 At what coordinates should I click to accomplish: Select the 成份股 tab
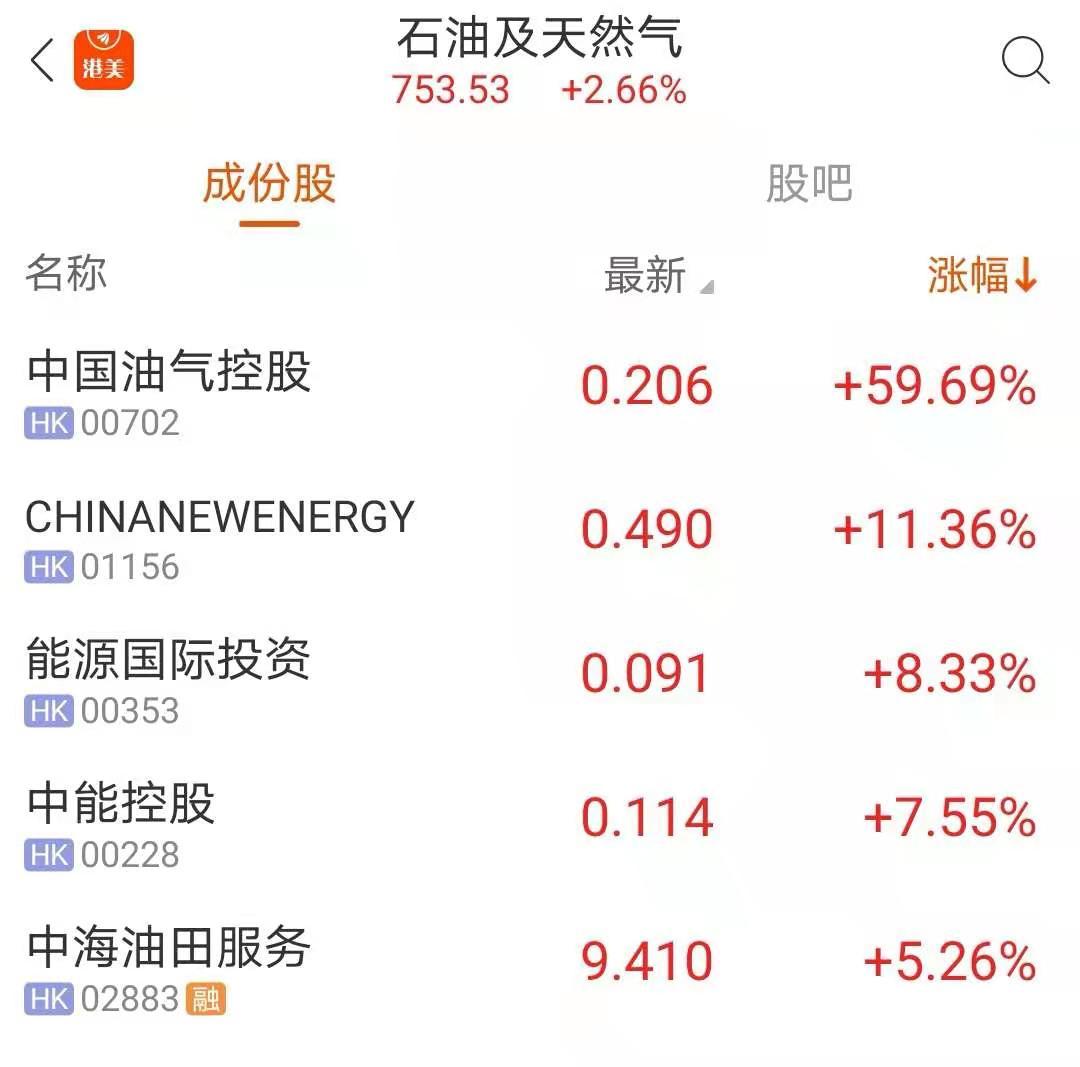coord(269,185)
